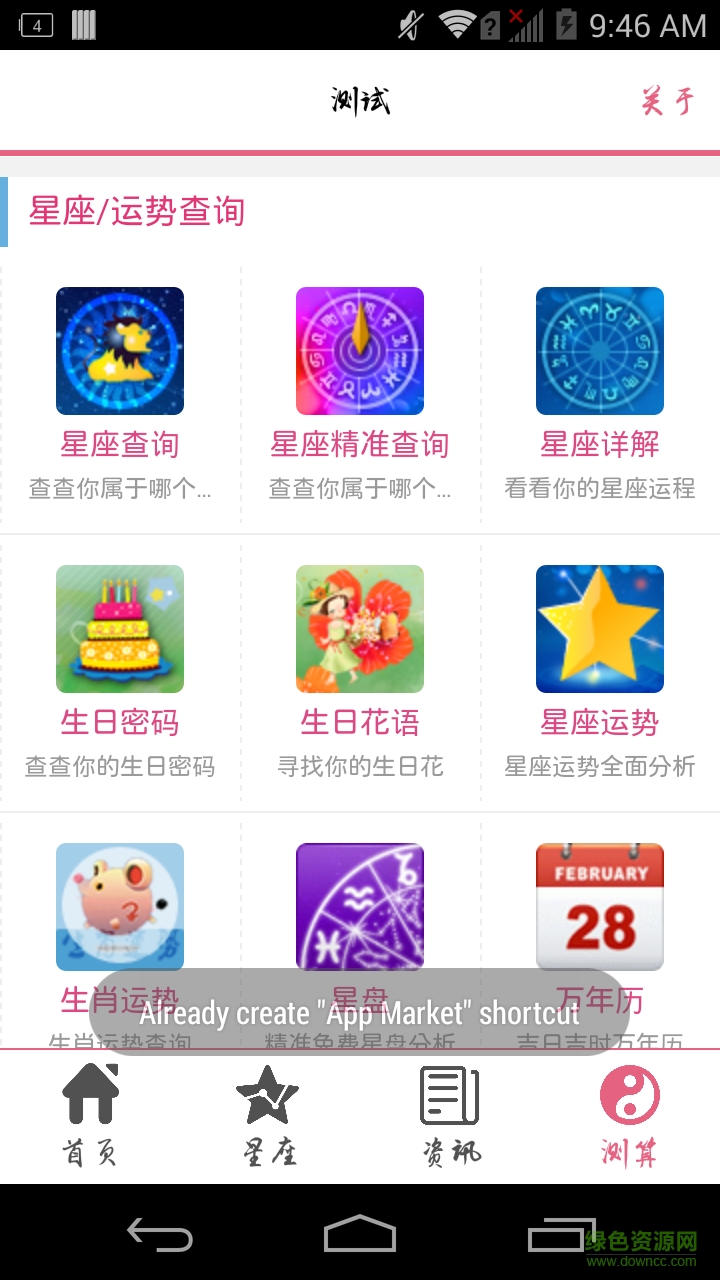Switch to the 首页 home tab
This screenshot has height=1280, width=720.
click(92, 1120)
